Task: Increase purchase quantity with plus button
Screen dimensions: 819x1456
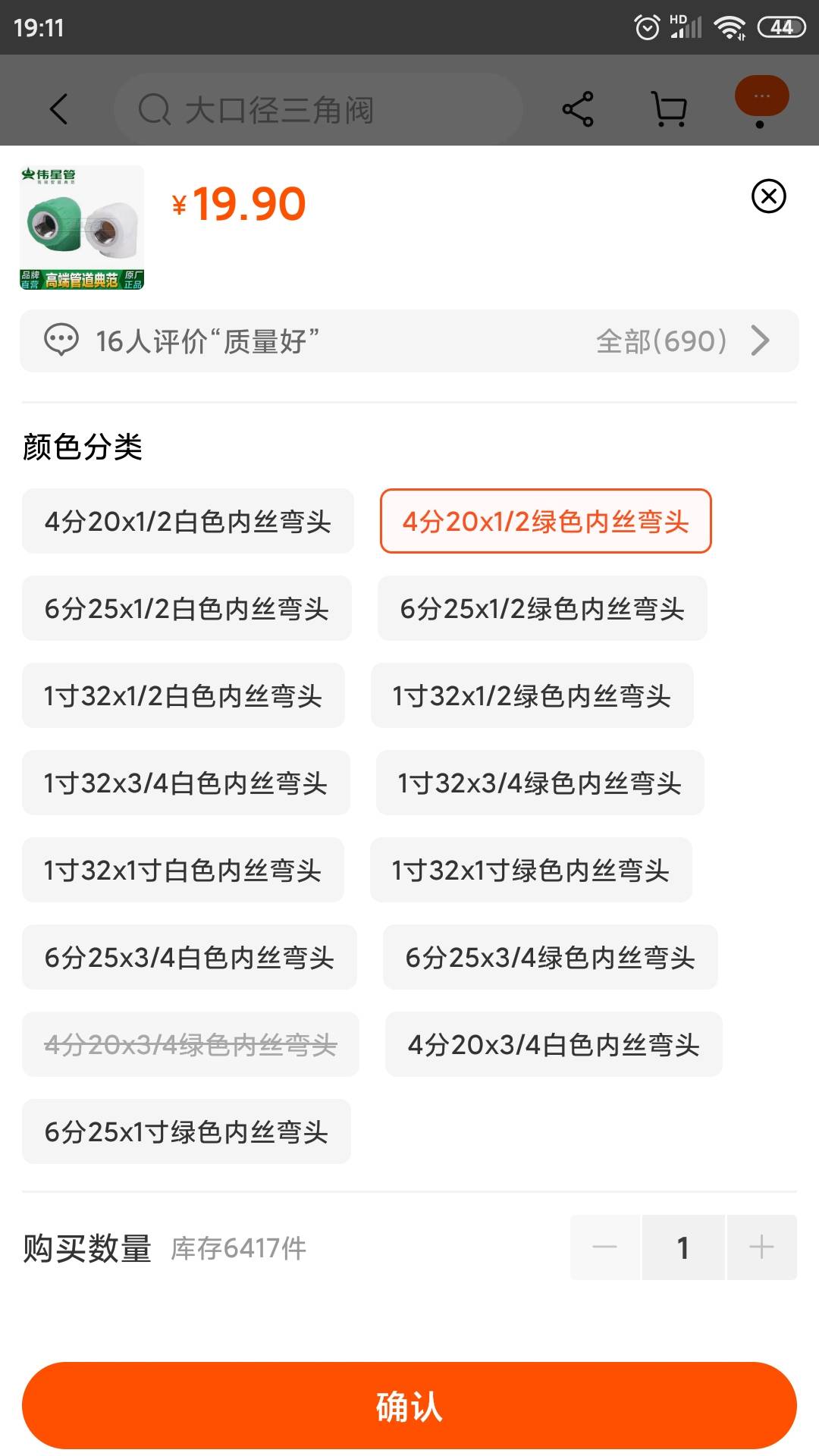Action: pyautogui.click(x=761, y=1247)
